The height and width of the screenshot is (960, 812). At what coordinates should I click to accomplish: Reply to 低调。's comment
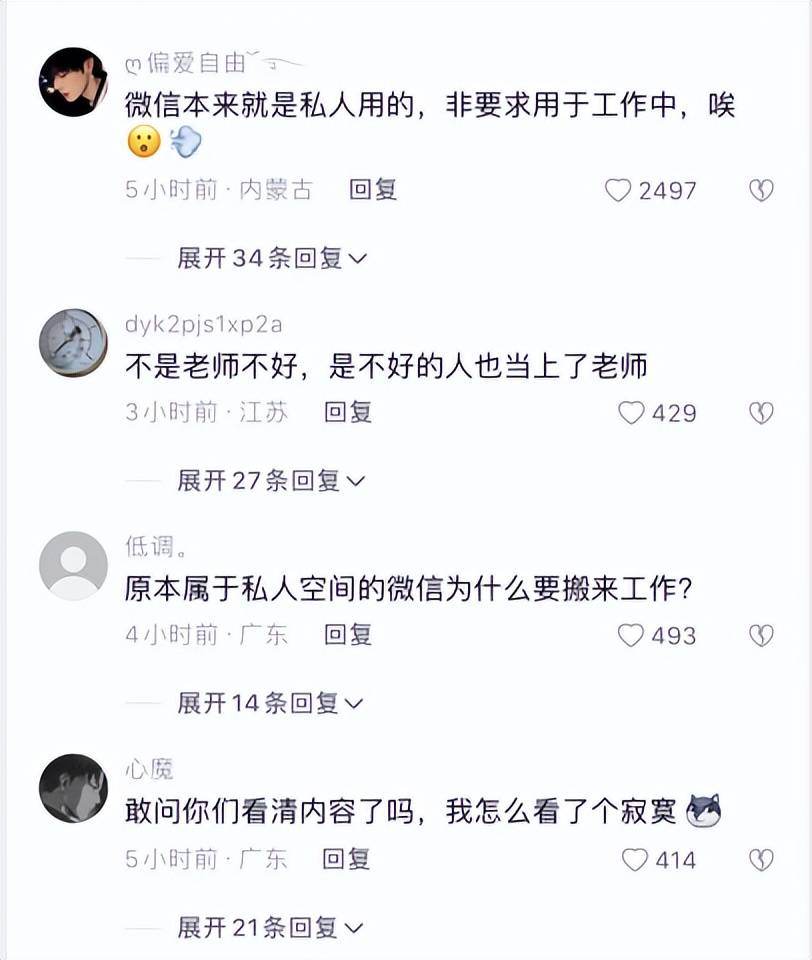[348, 635]
